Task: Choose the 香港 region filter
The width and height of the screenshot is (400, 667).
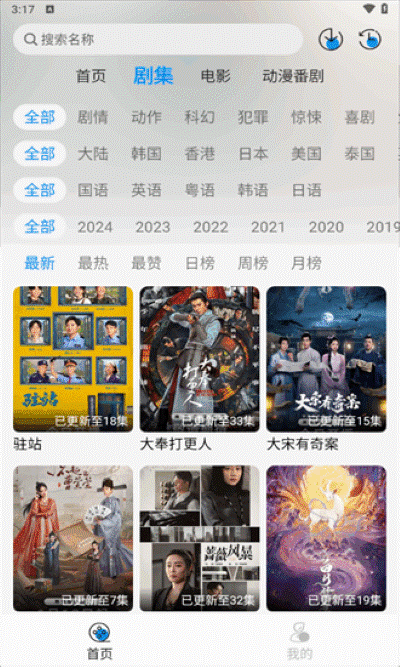Action: (x=200, y=154)
